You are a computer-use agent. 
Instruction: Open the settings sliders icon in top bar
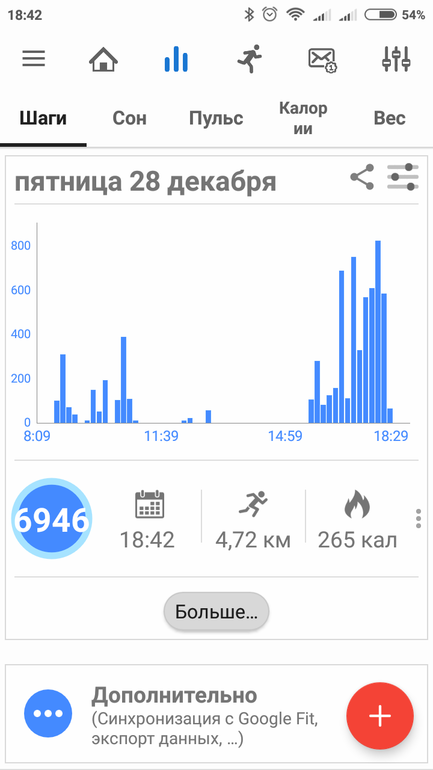(x=396, y=59)
